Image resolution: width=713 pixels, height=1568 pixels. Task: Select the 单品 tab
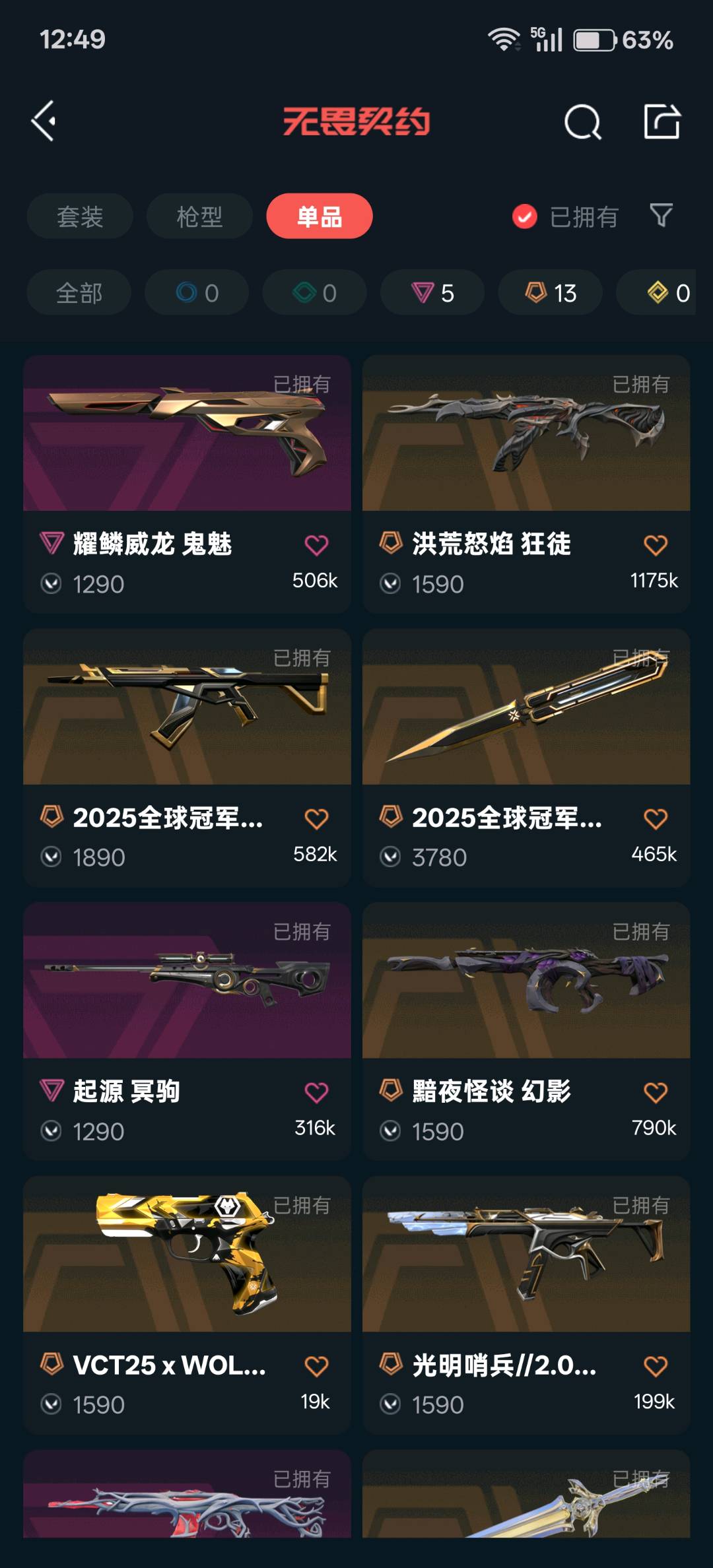point(320,216)
